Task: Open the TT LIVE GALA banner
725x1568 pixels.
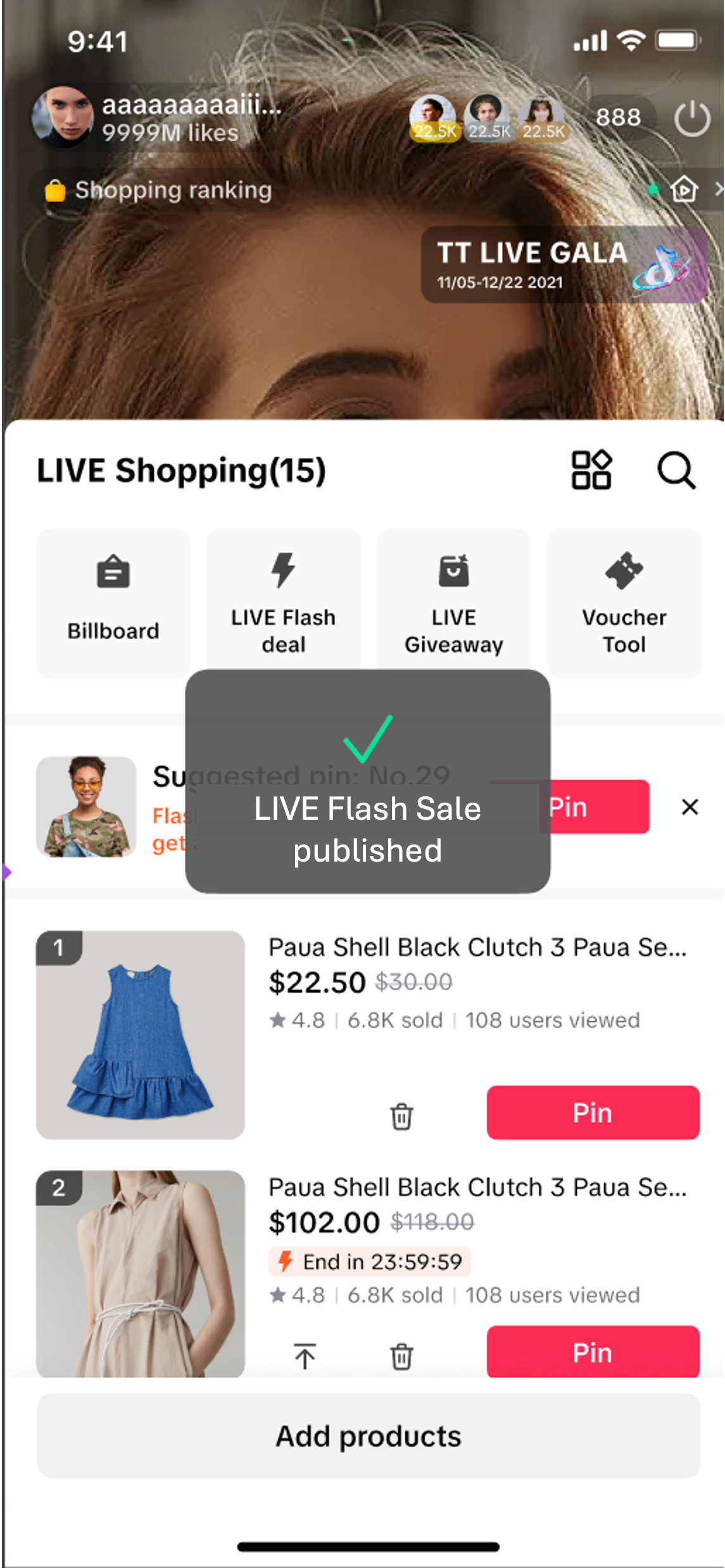Action: tap(564, 265)
